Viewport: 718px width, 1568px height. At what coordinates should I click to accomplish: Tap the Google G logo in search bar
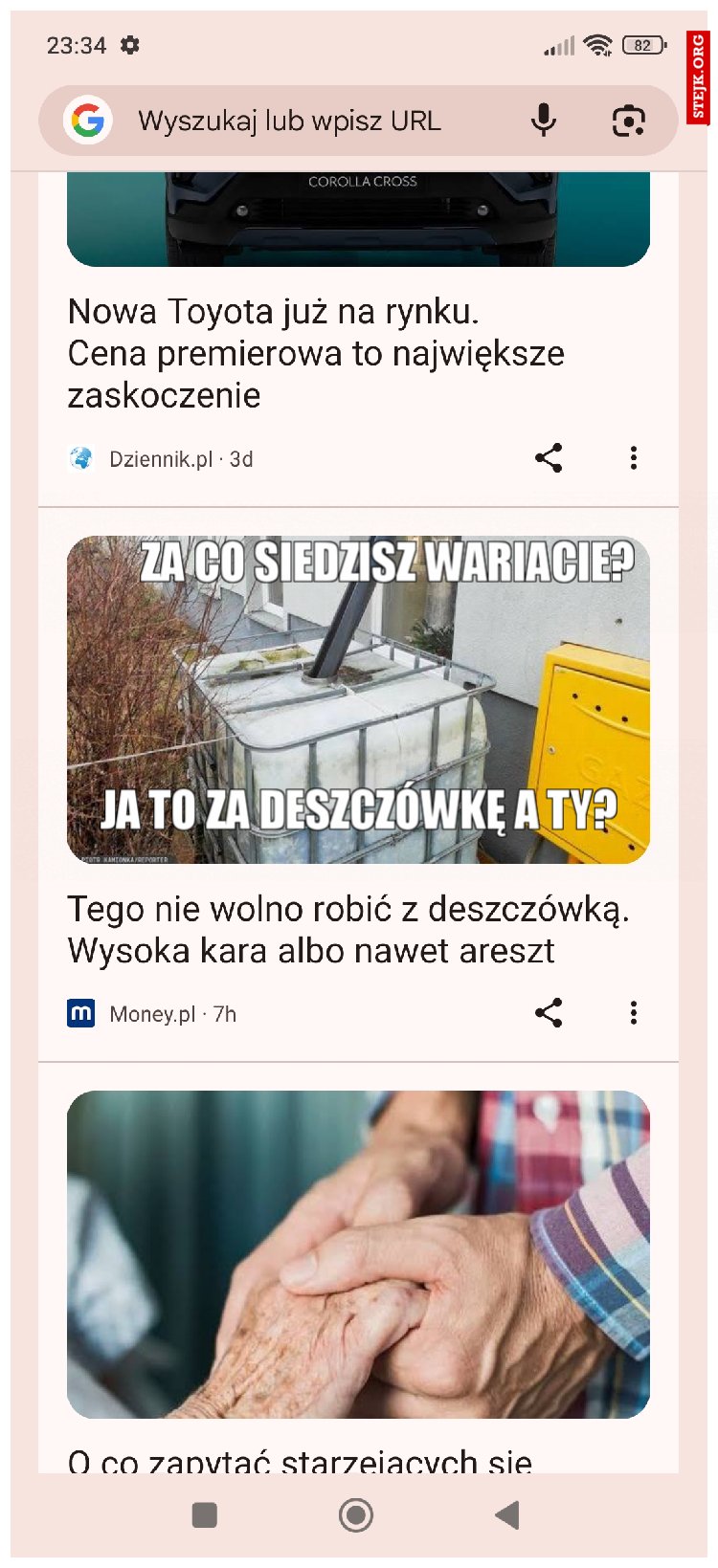pos(87,120)
